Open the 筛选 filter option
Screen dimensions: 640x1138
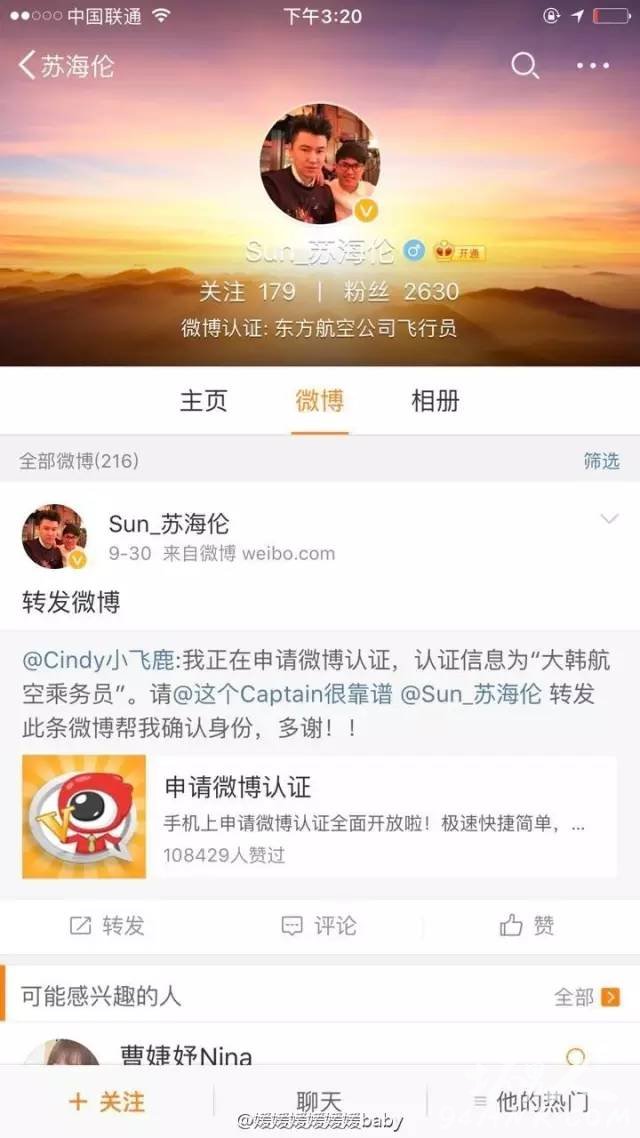602,461
